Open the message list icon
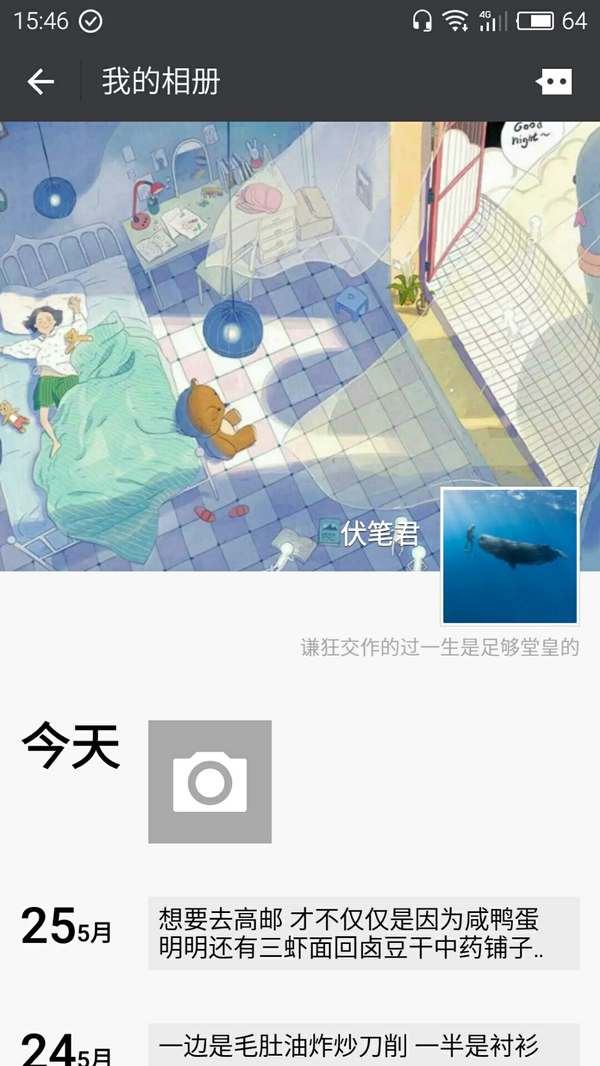Image resolution: width=600 pixels, height=1066 pixels. coord(554,82)
